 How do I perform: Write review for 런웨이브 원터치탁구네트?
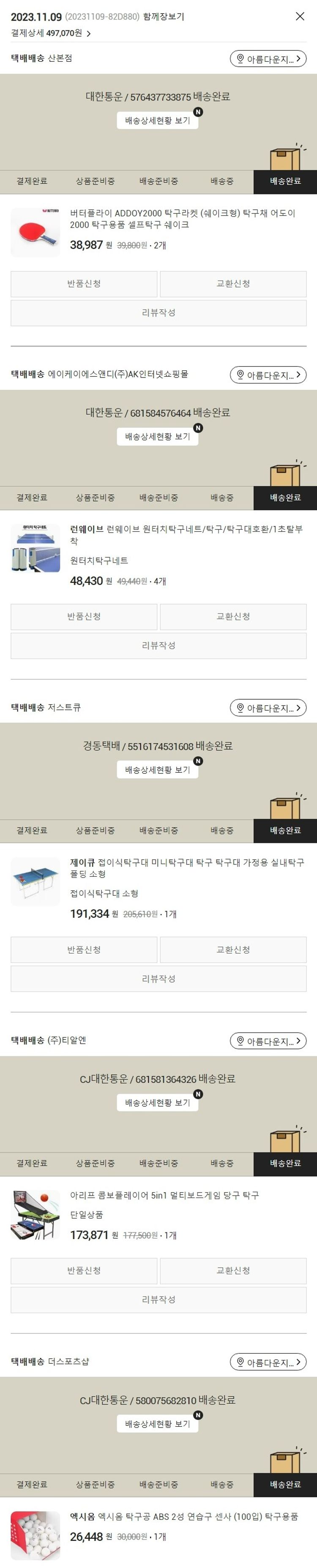(158, 645)
